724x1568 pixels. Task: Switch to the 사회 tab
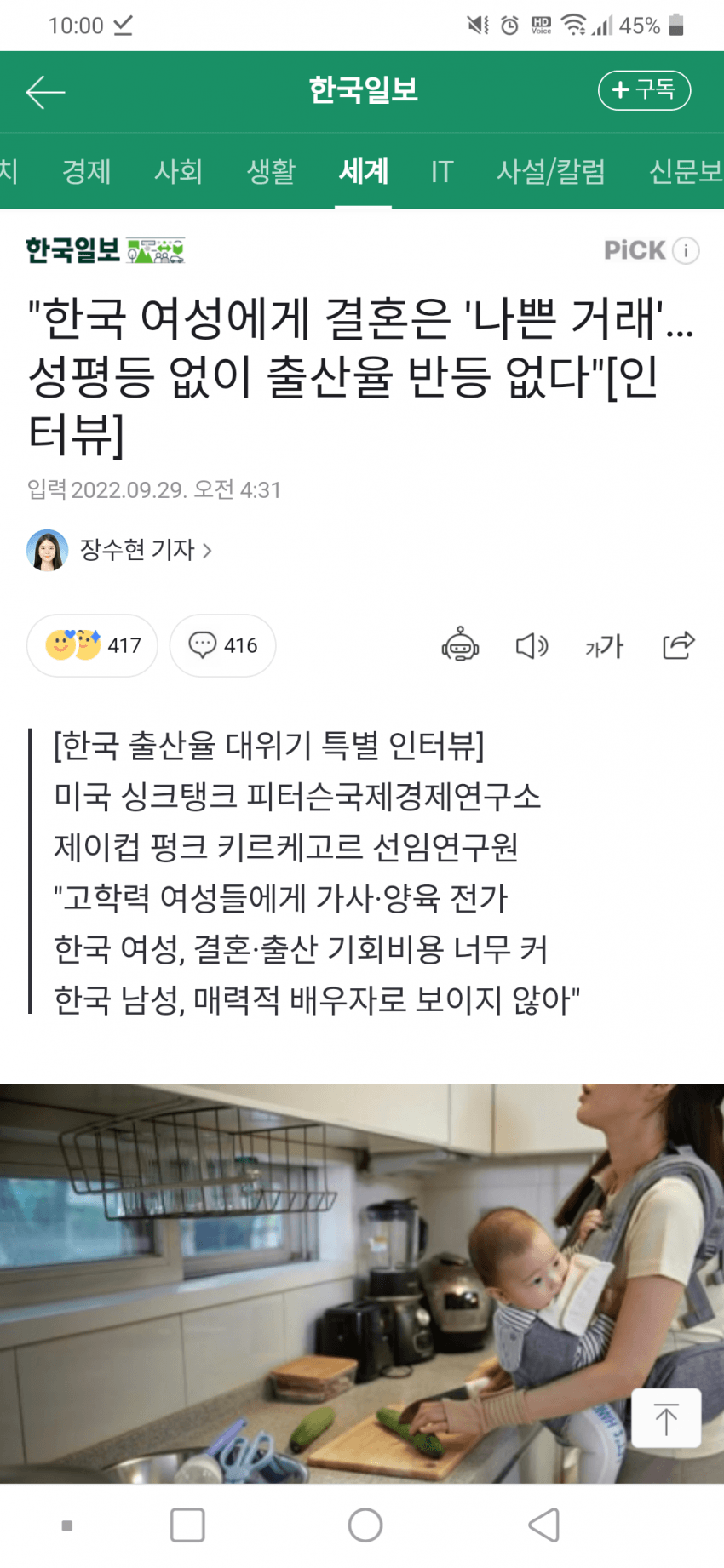click(178, 172)
